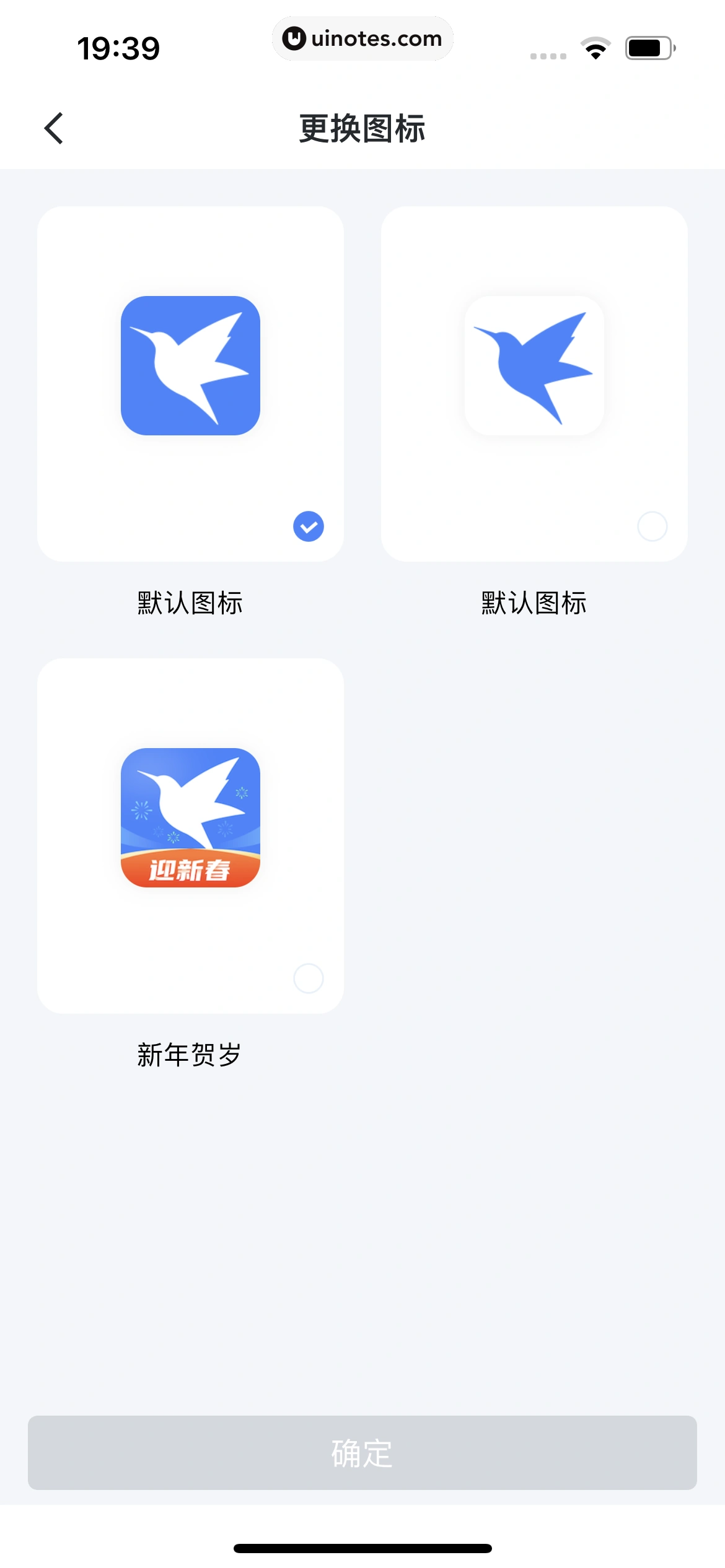
Task: Go back from 更换图标 page
Action: point(55,128)
